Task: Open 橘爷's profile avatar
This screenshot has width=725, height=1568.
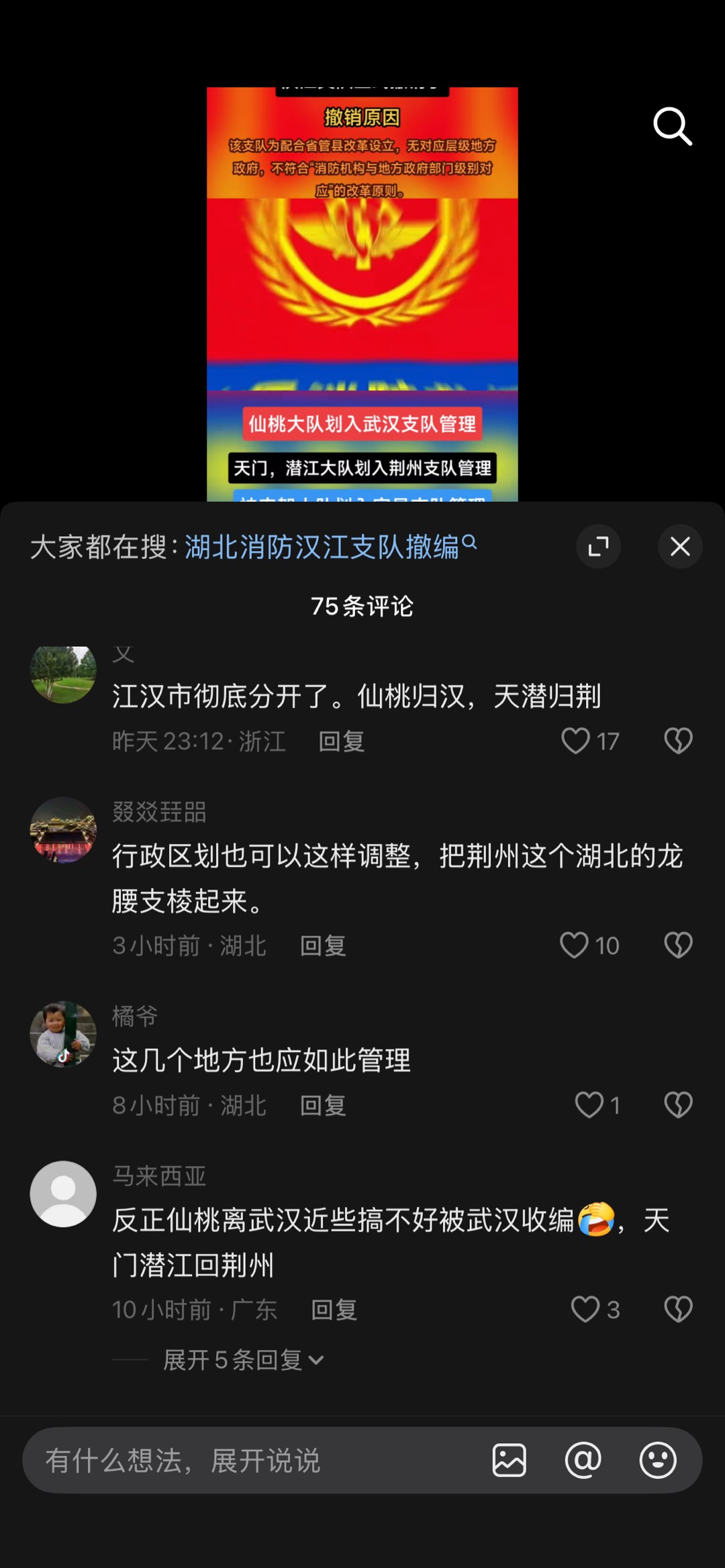Action: click(x=63, y=1034)
